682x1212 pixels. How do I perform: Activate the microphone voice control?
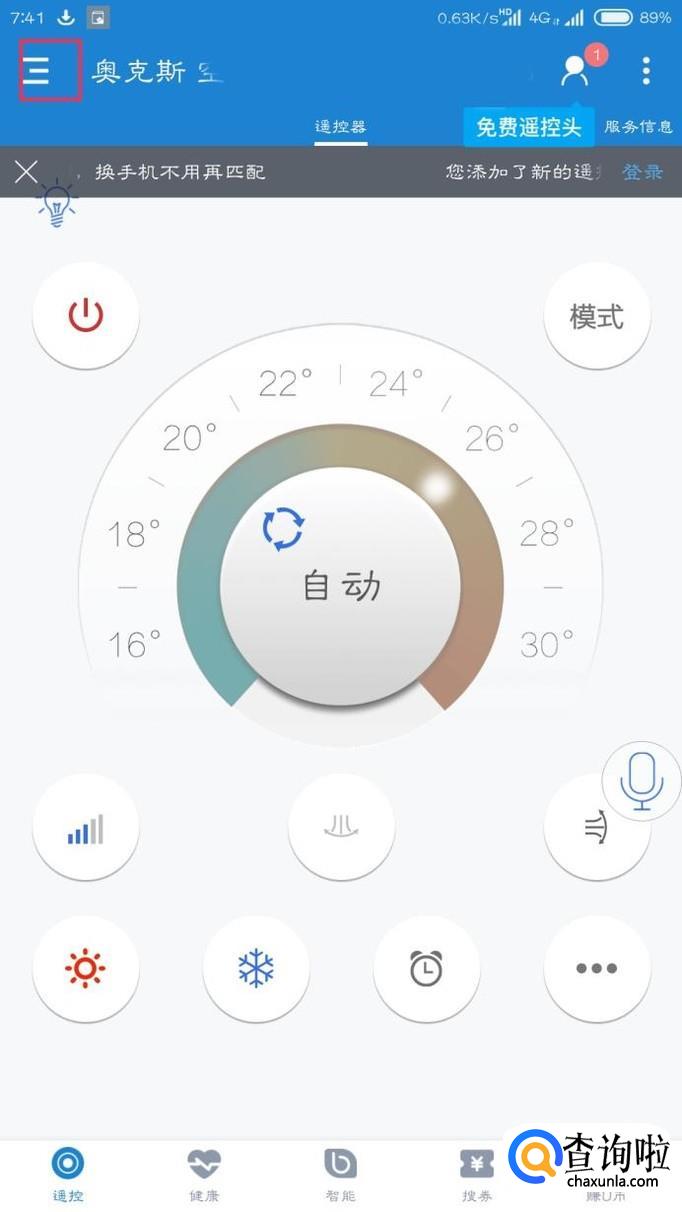[641, 781]
